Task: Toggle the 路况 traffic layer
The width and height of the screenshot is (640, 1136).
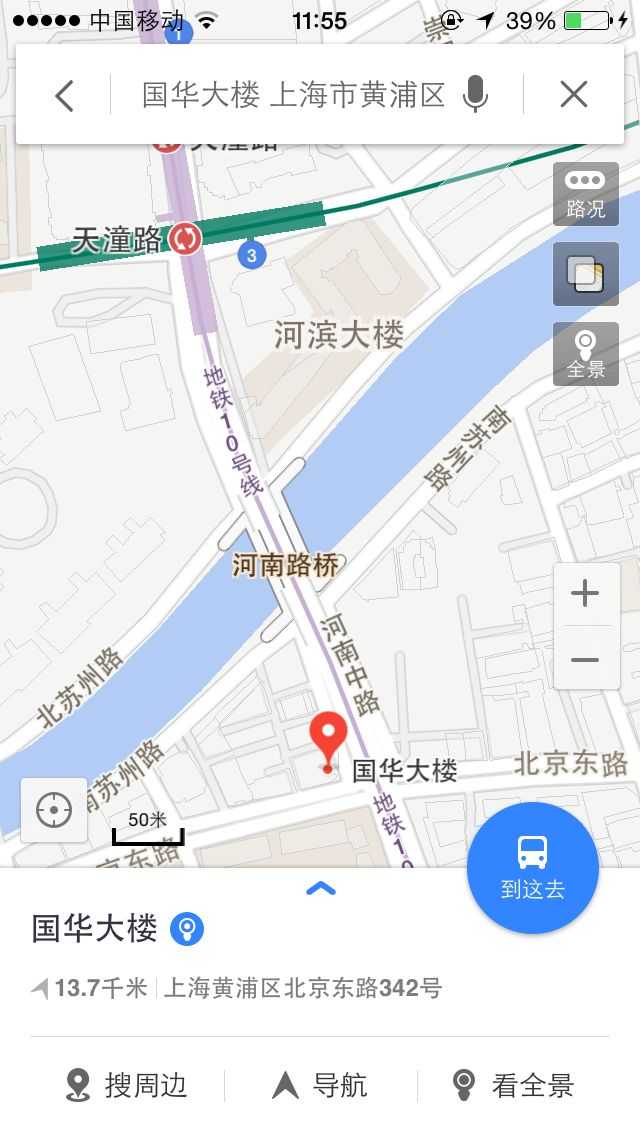Action: click(x=586, y=194)
